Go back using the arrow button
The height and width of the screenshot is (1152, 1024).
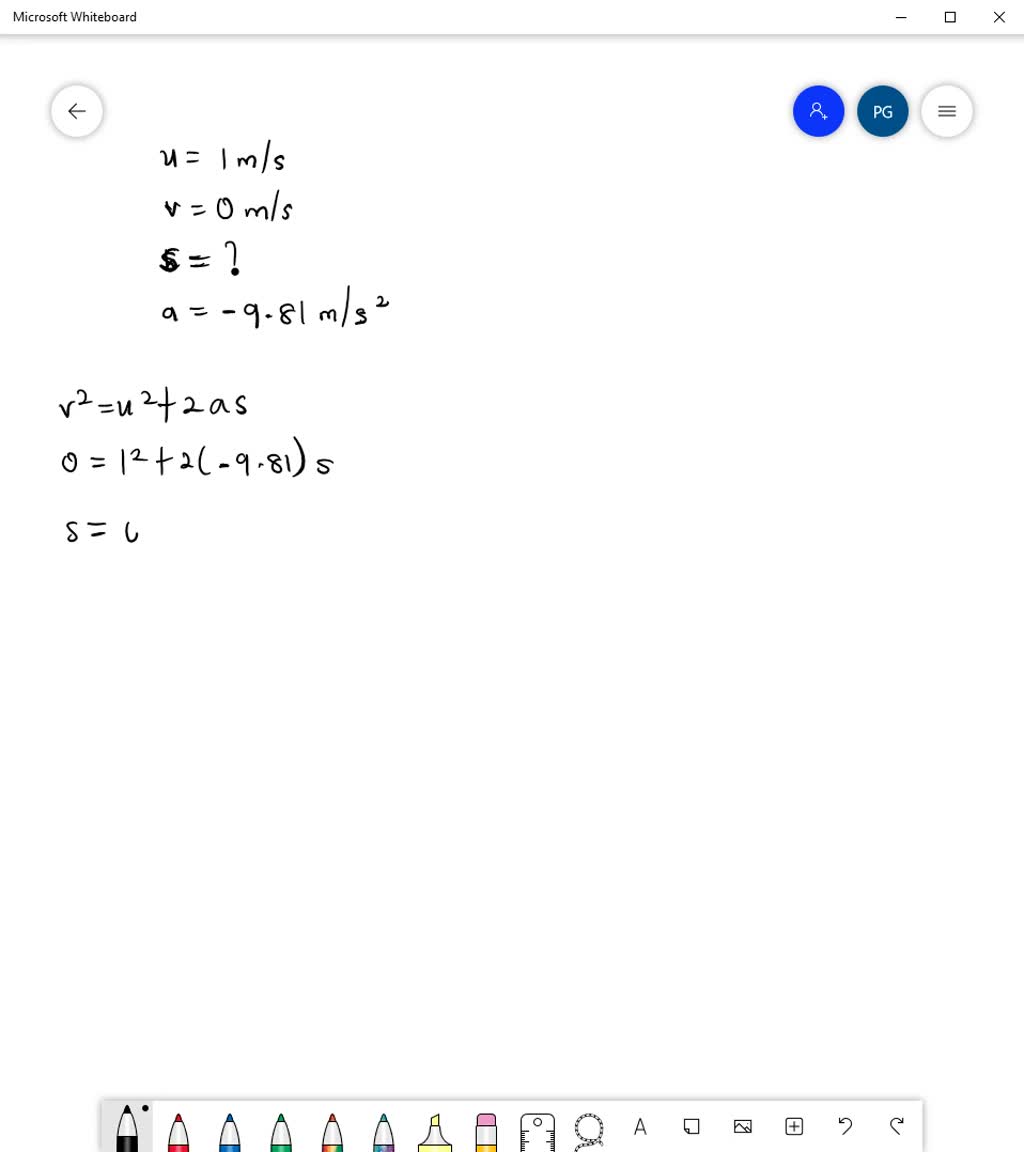(x=77, y=111)
